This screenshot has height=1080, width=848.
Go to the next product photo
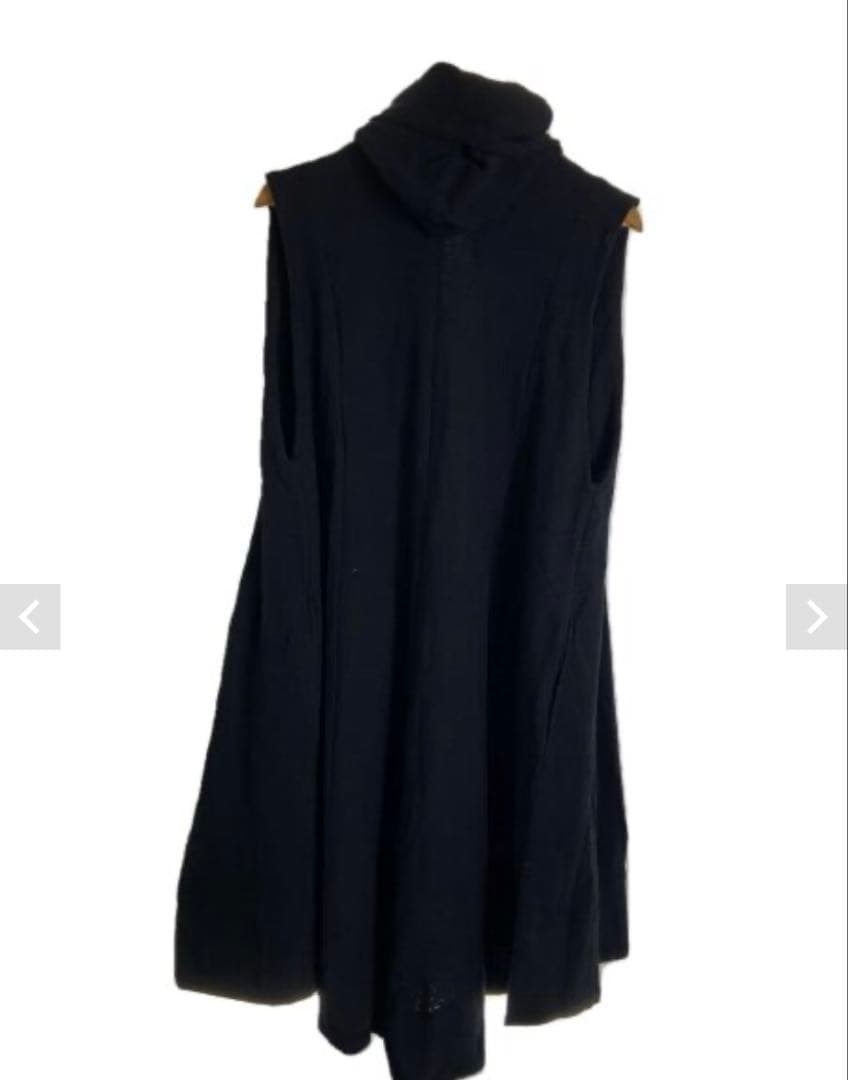click(x=816, y=617)
